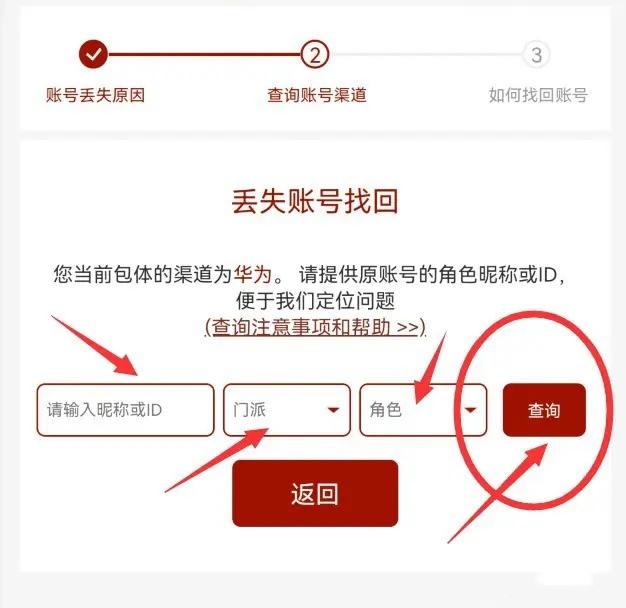This screenshot has width=626, height=608.
Task: Tap the 查询 button
Action: point(544,410)
